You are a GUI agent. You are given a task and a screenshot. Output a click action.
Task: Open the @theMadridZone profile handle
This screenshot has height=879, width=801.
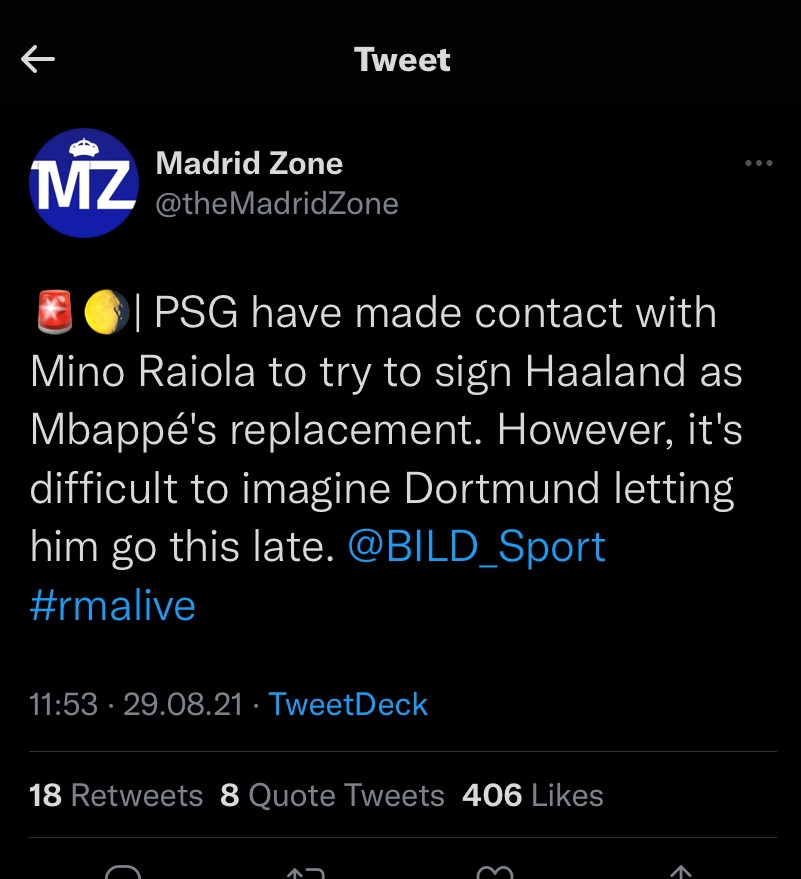[x=277, y=204]
